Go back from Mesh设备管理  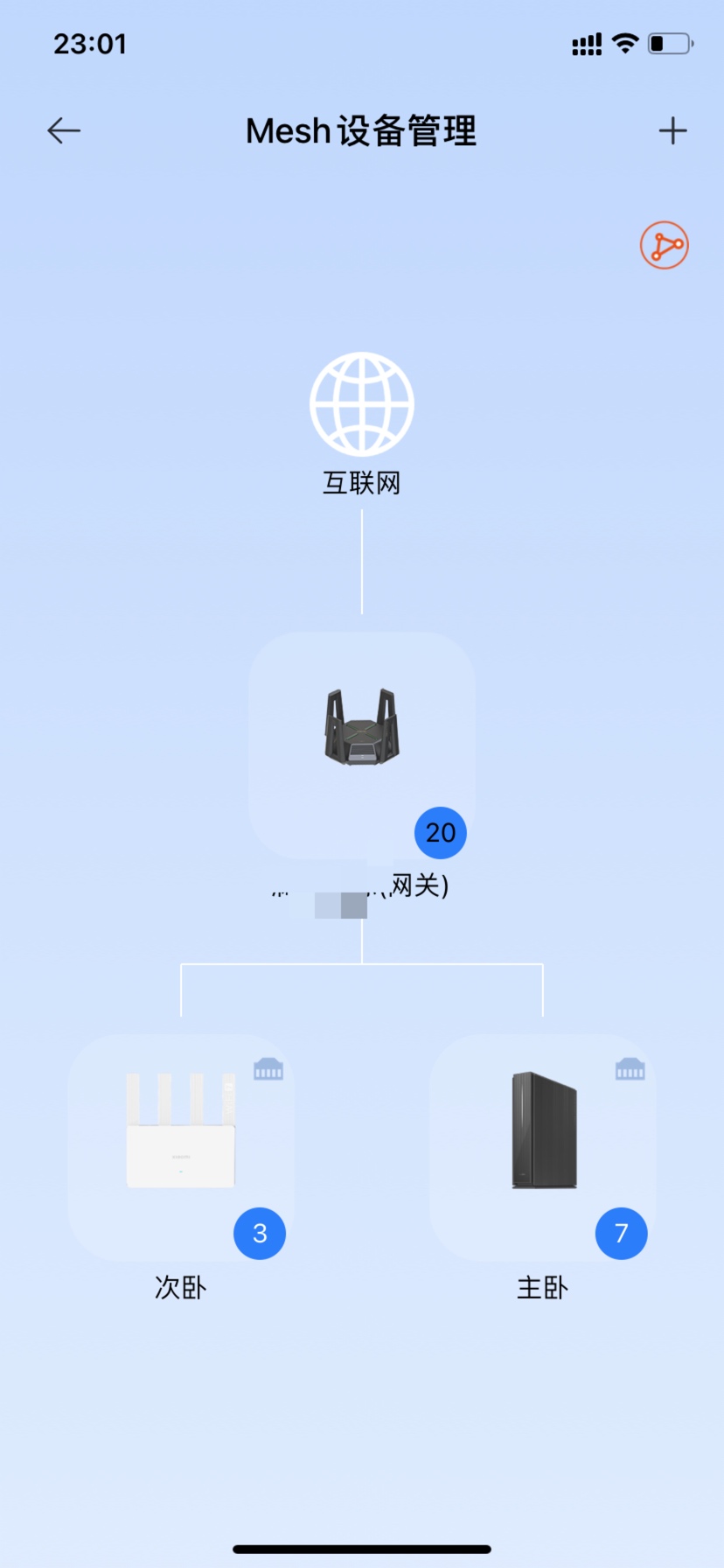64,130
